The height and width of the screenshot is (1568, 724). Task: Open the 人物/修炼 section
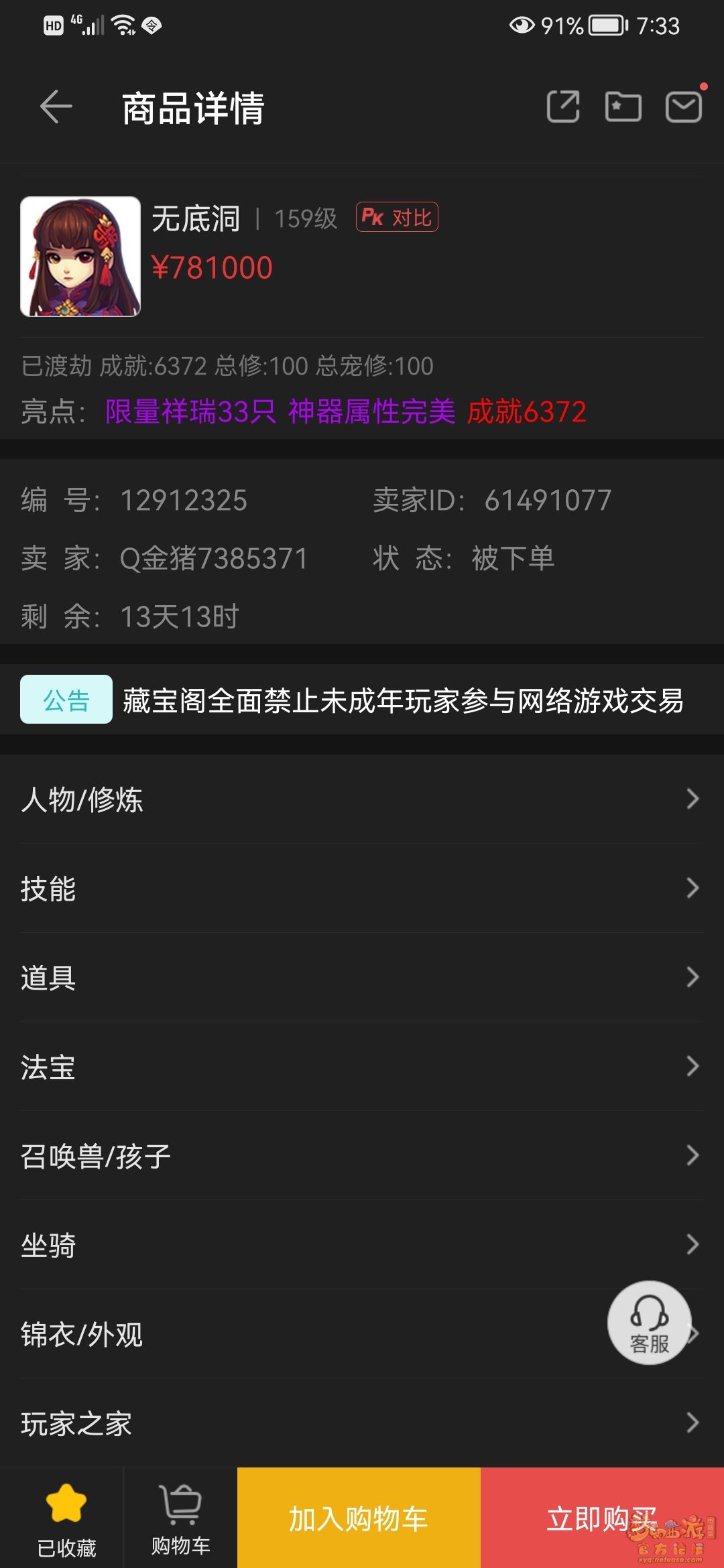pyautogui.click(x=362, y=799)
